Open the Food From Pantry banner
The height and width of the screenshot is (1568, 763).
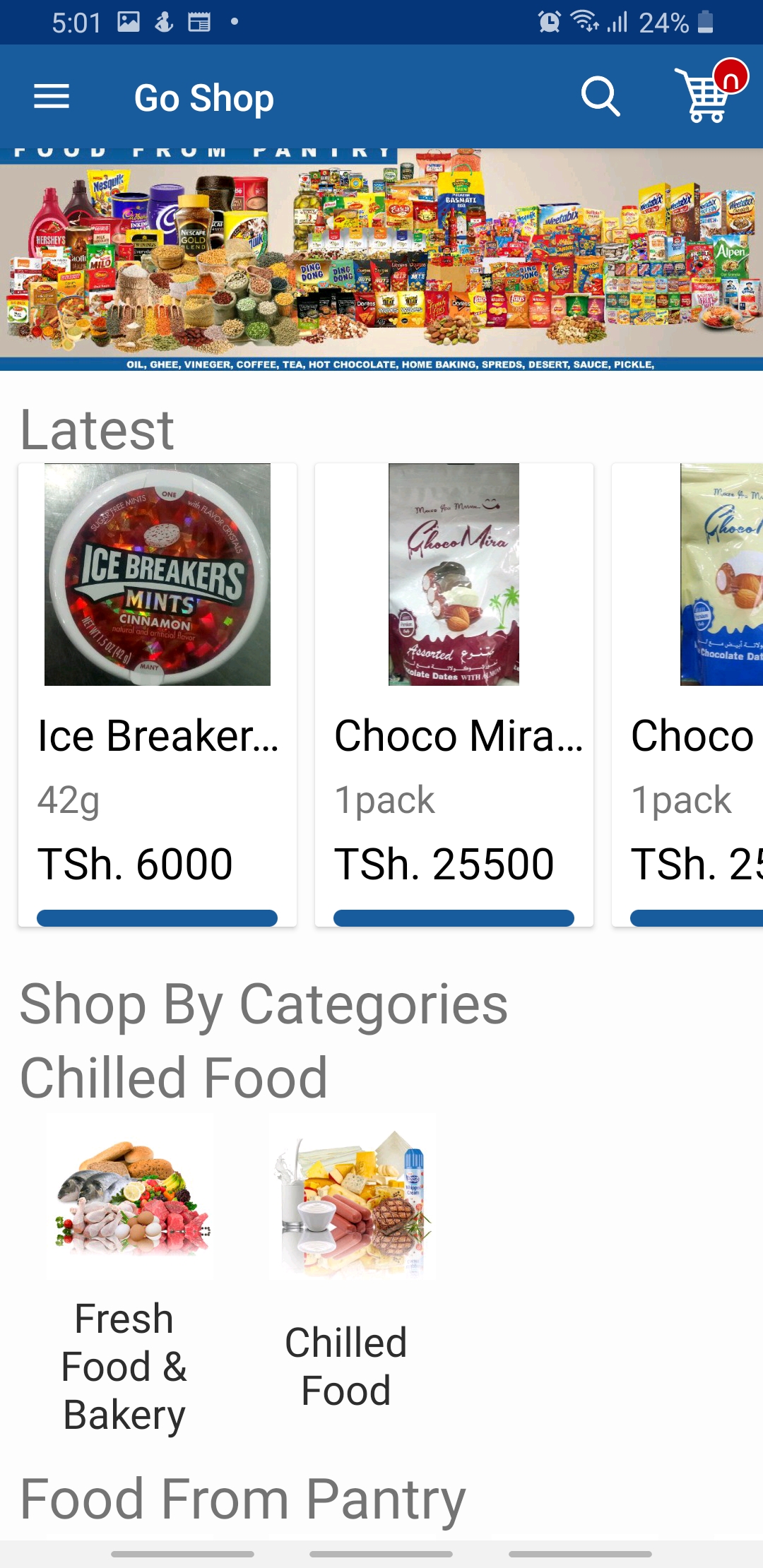[x=381, y=259]
